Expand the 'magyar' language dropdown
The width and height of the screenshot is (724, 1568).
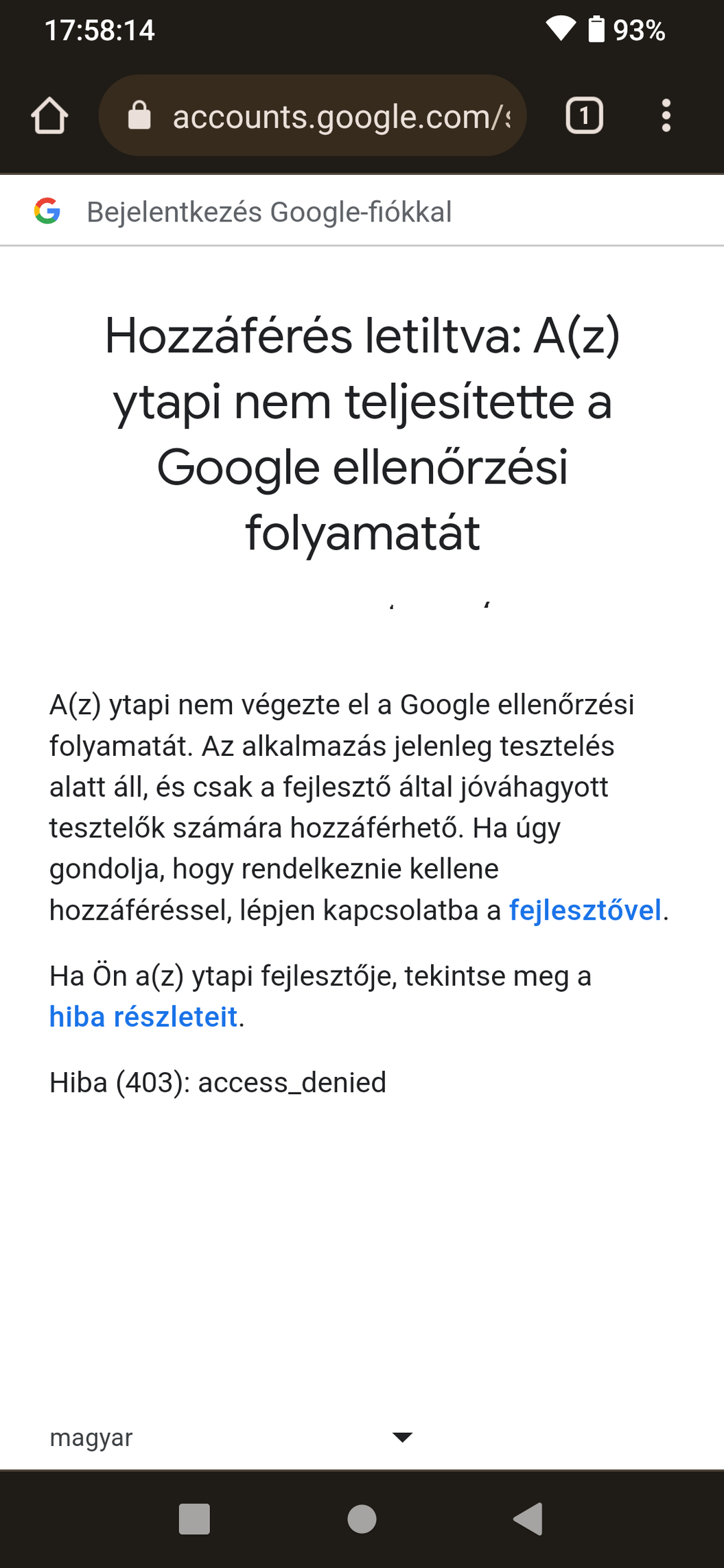point(231,1437)
